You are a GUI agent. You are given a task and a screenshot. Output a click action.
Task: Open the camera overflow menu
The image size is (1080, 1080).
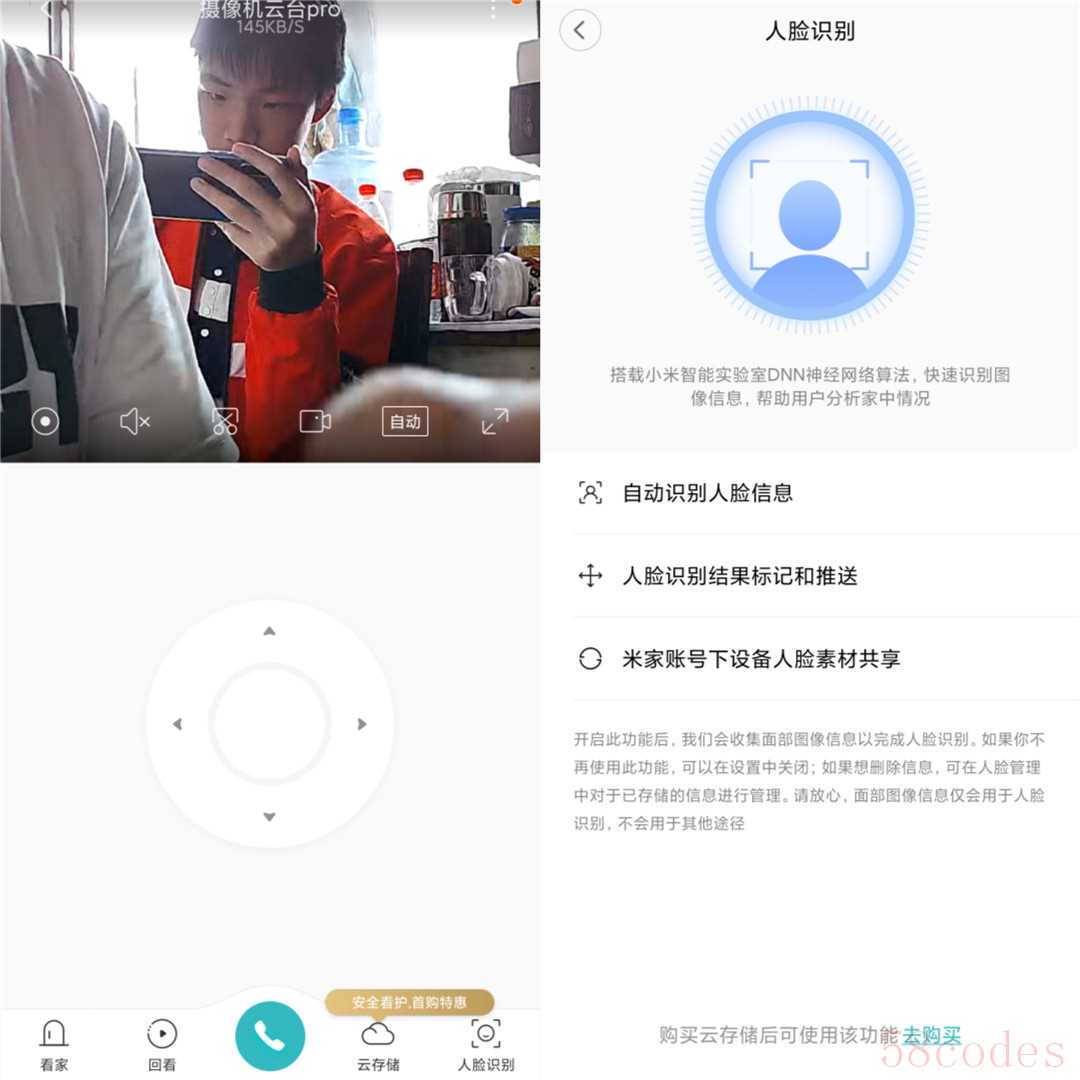492,10
